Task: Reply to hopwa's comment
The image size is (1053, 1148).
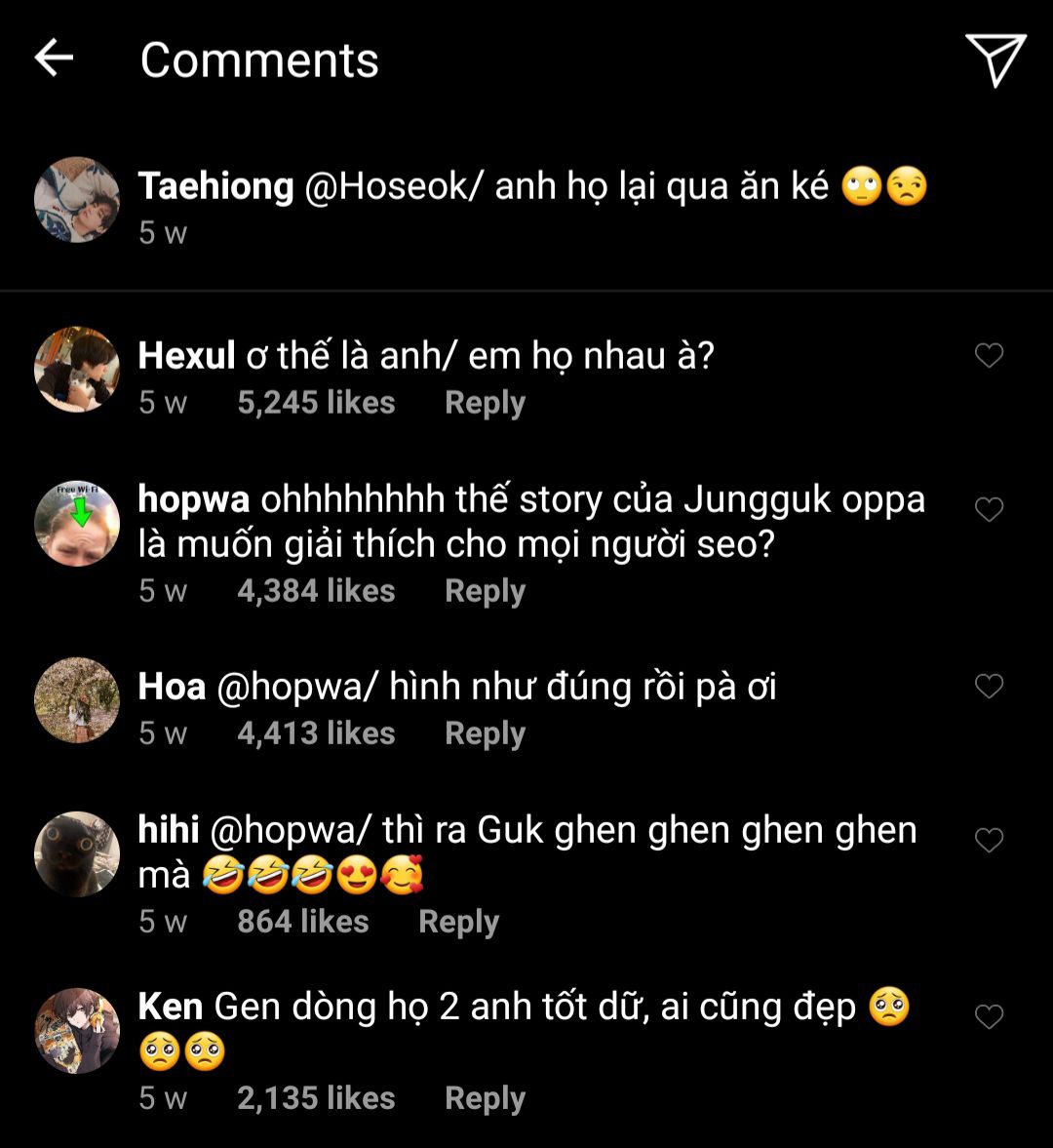Action: [485, 591]
